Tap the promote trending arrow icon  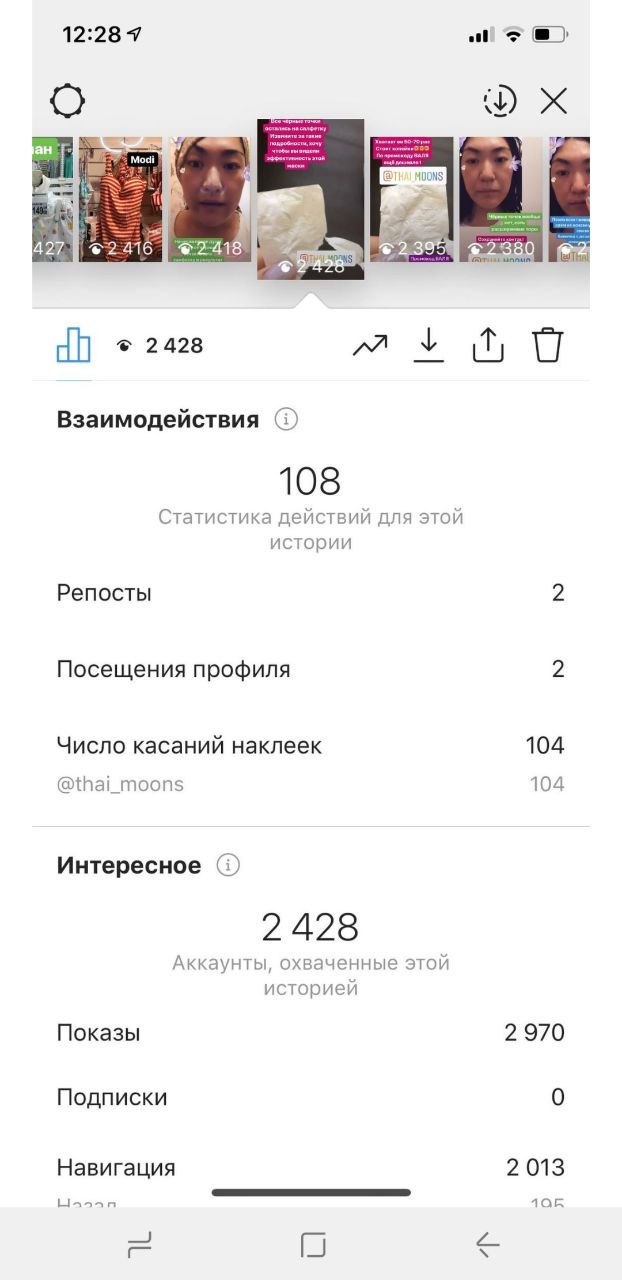370,346
